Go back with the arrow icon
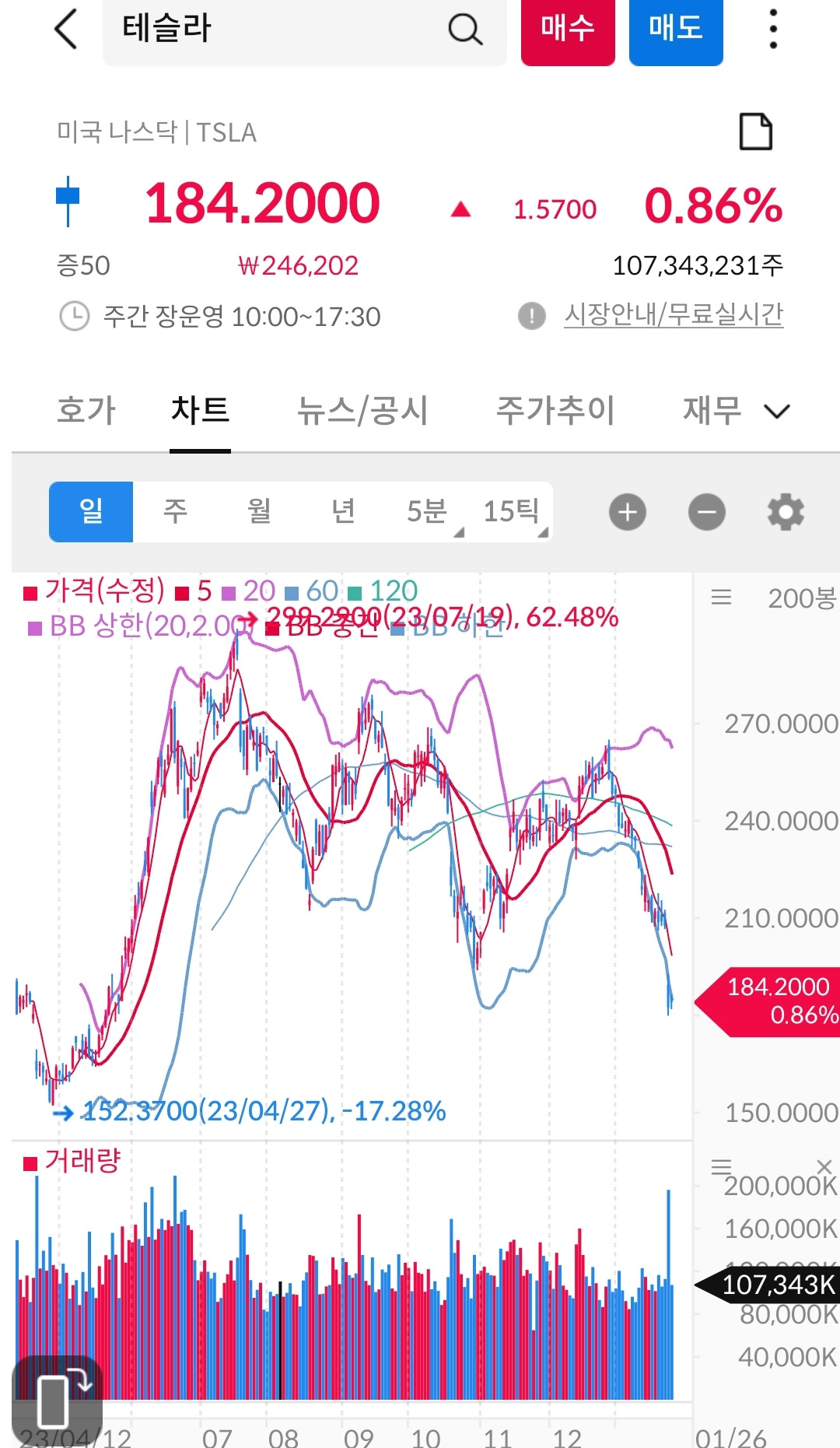Screen dimensions: 840x1448 pos(67,30)
